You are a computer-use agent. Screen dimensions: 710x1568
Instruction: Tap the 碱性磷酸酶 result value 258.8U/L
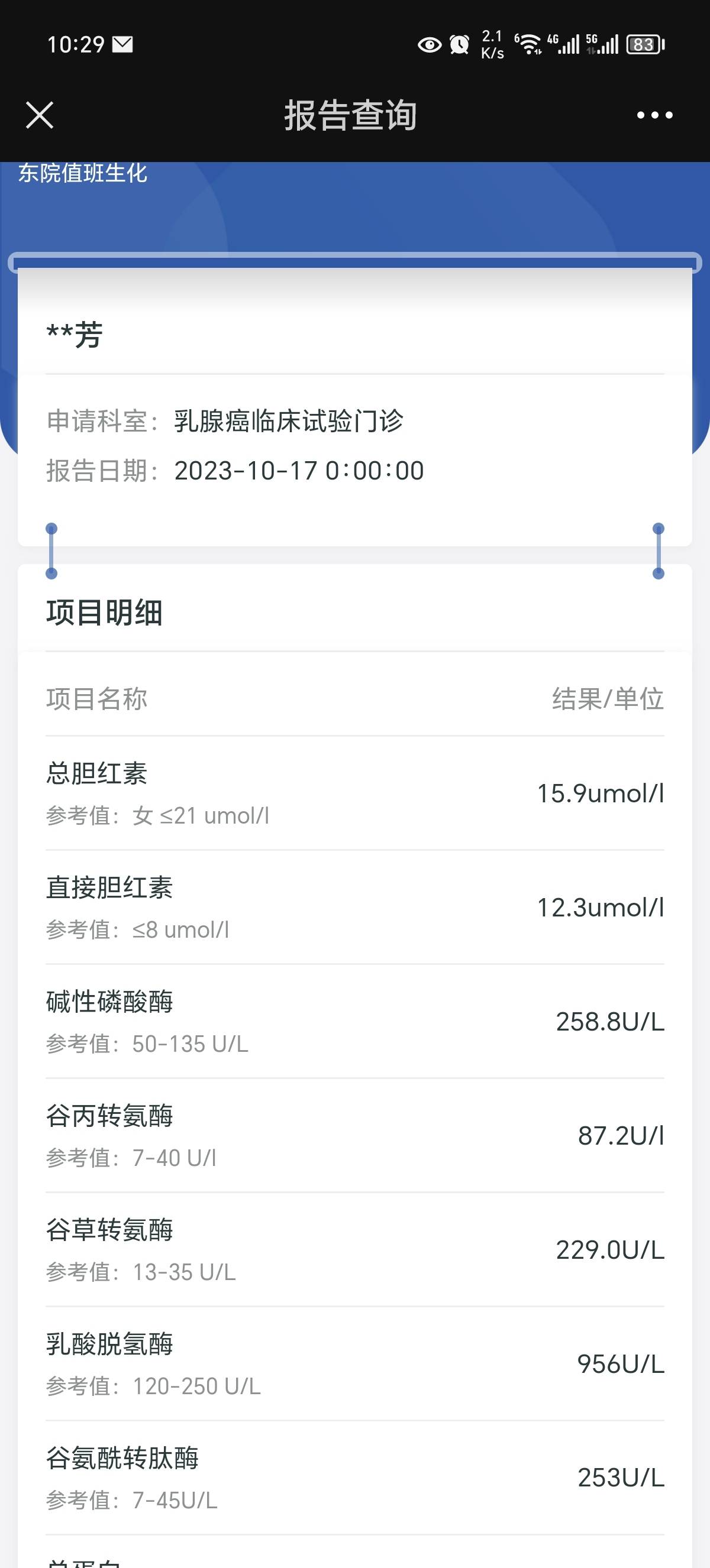(609, 1023)
